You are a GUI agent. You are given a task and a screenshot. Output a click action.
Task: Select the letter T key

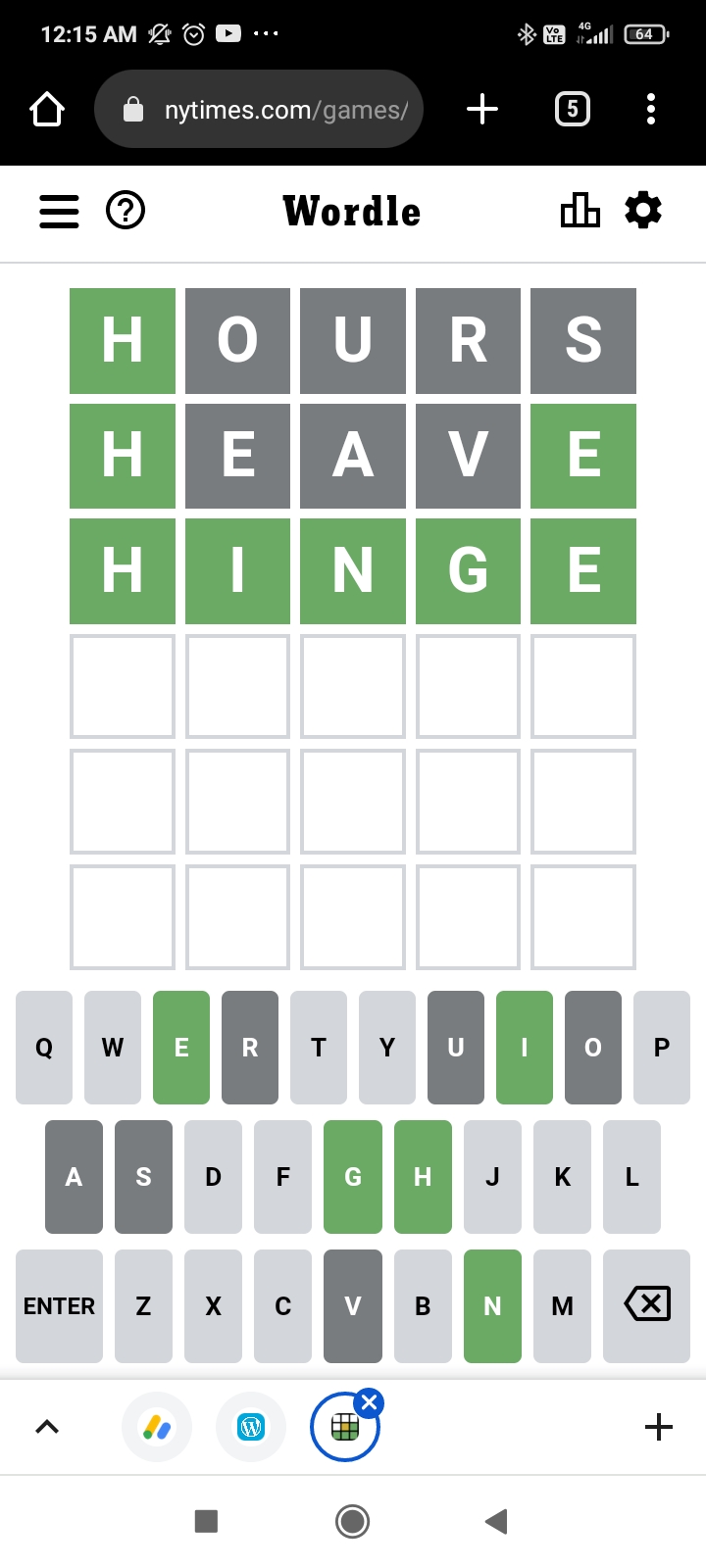(319, 1048)
